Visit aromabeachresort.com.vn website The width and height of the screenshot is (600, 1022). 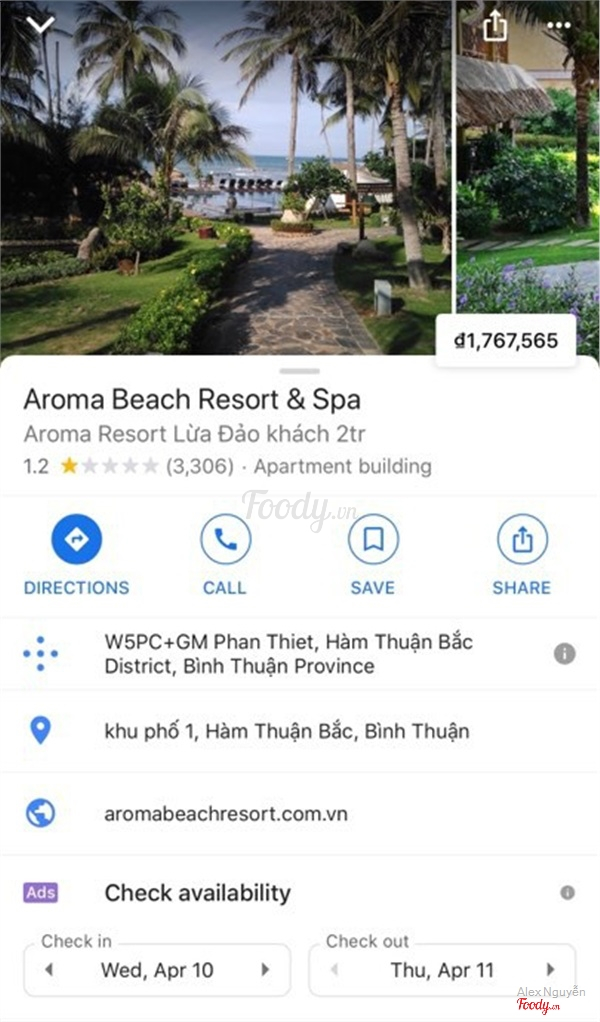coord(226,813)
